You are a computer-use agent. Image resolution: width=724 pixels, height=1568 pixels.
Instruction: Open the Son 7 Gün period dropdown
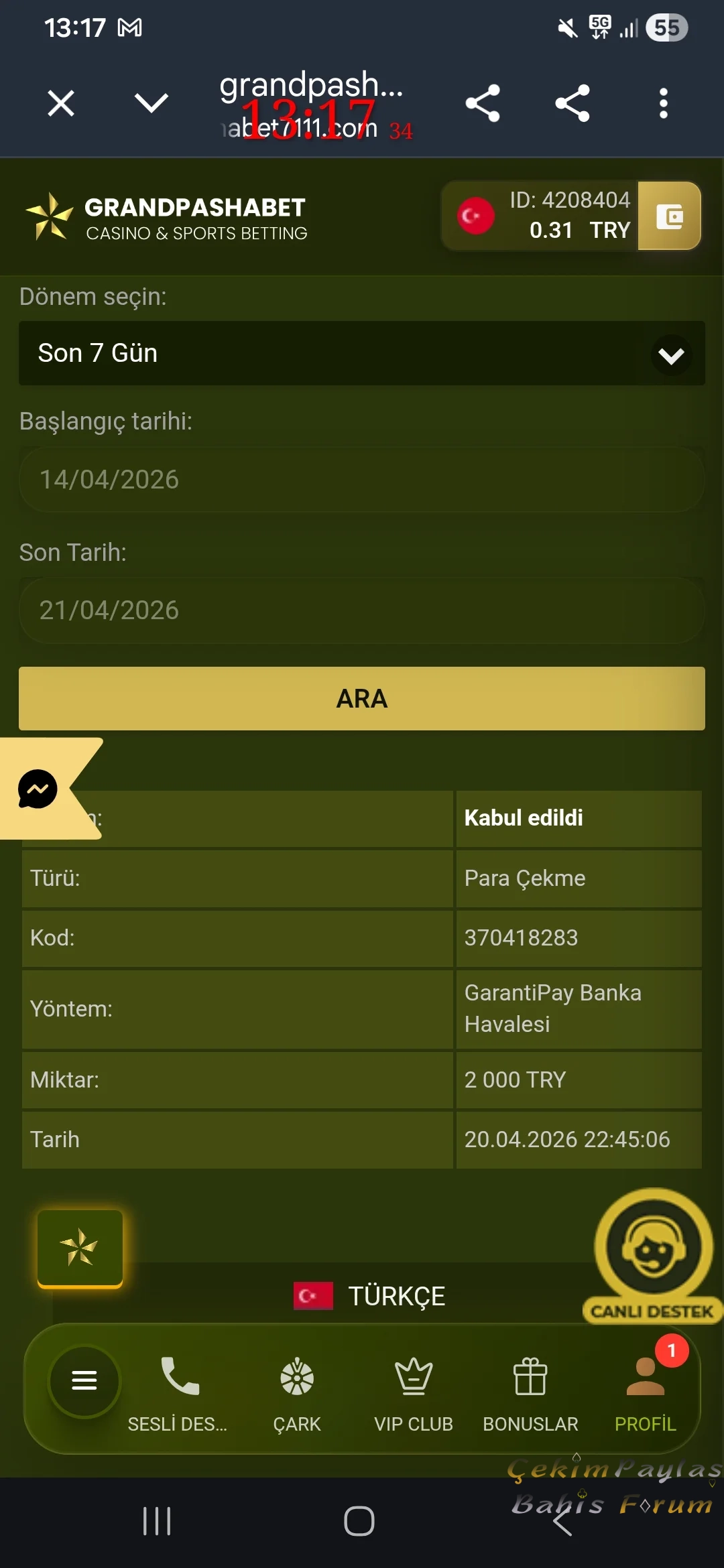coord(362,354)
